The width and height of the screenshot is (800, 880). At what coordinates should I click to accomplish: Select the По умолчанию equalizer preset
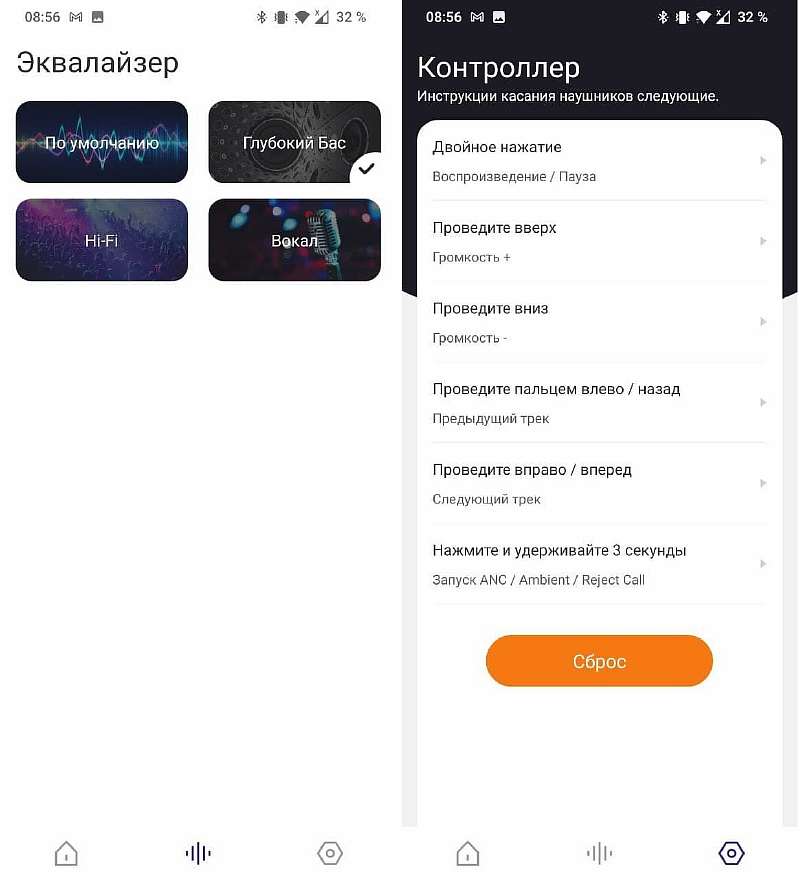102,142
